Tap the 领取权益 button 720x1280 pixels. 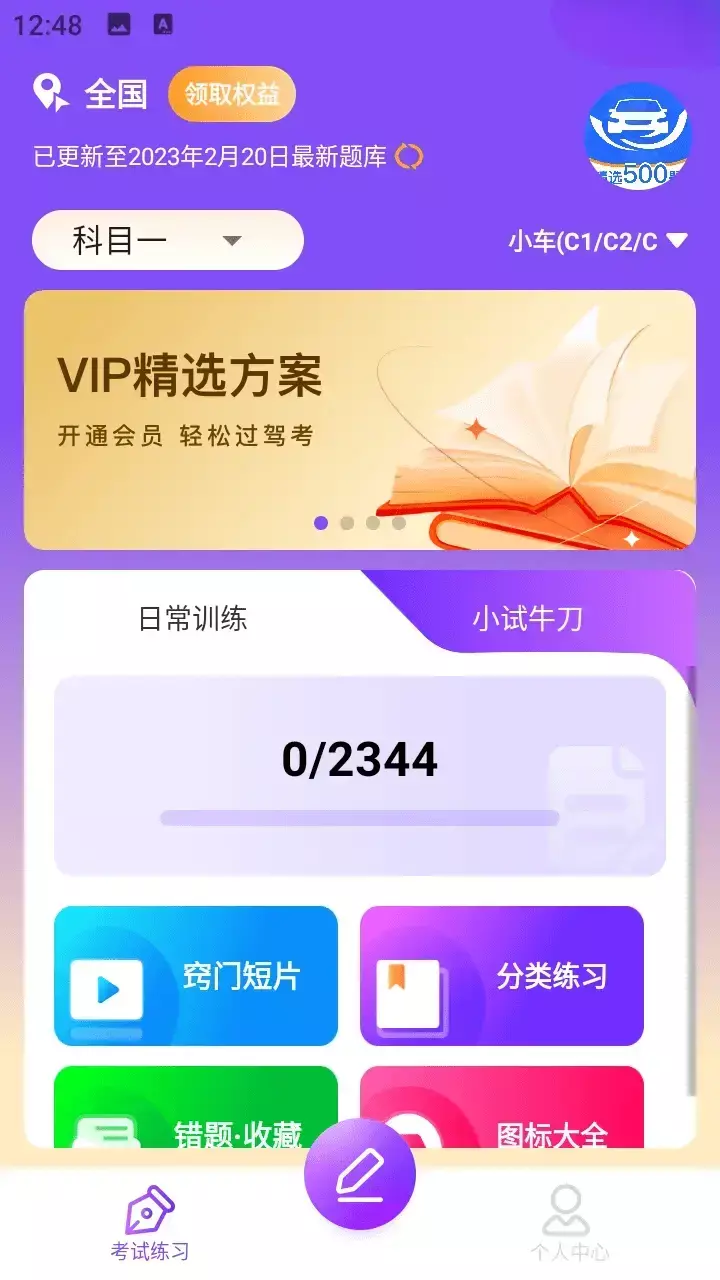click(232, 94)
